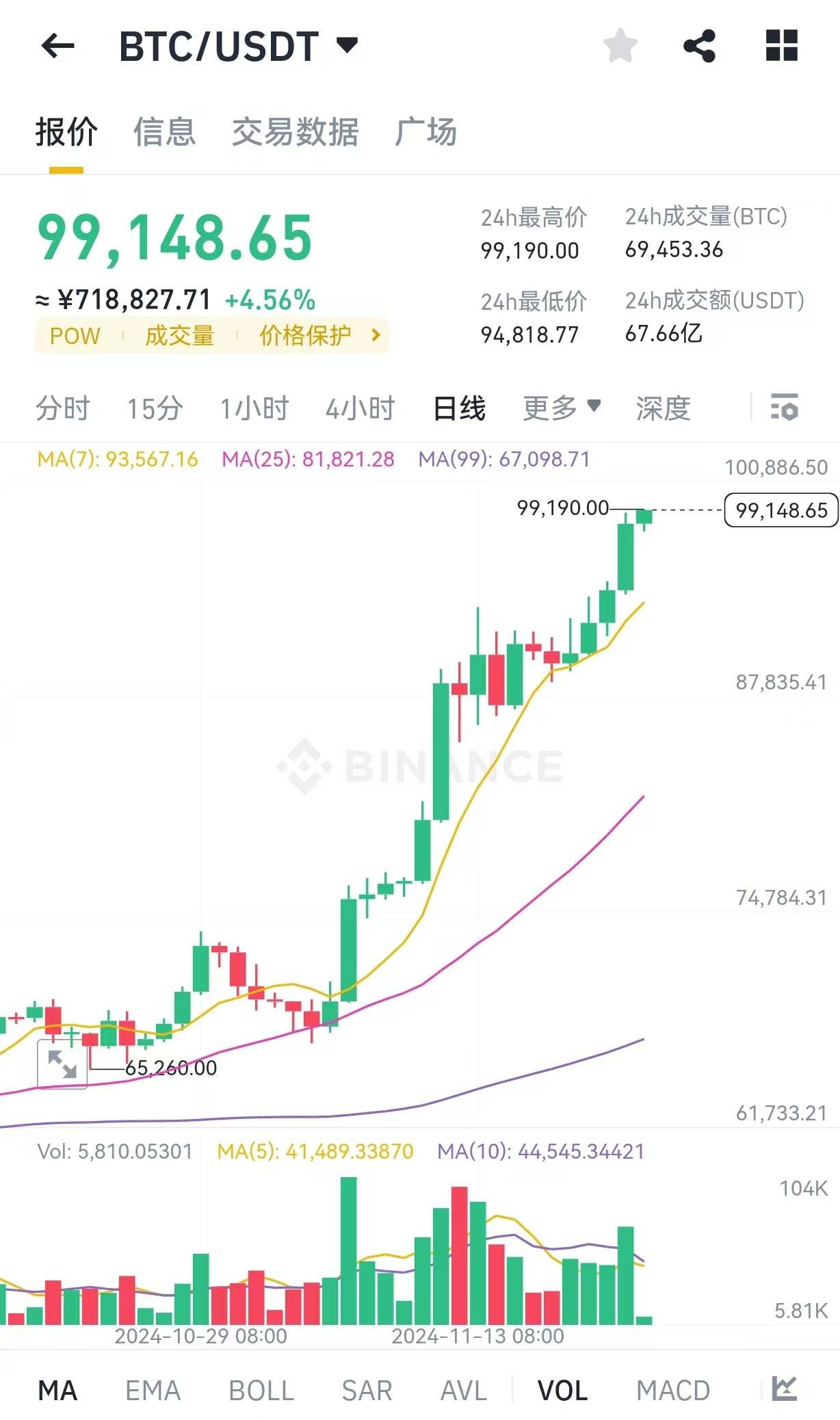Switch the indicator panel to VOL
The width and height of the screenshot is (840, 1420).
[562, 1391]
